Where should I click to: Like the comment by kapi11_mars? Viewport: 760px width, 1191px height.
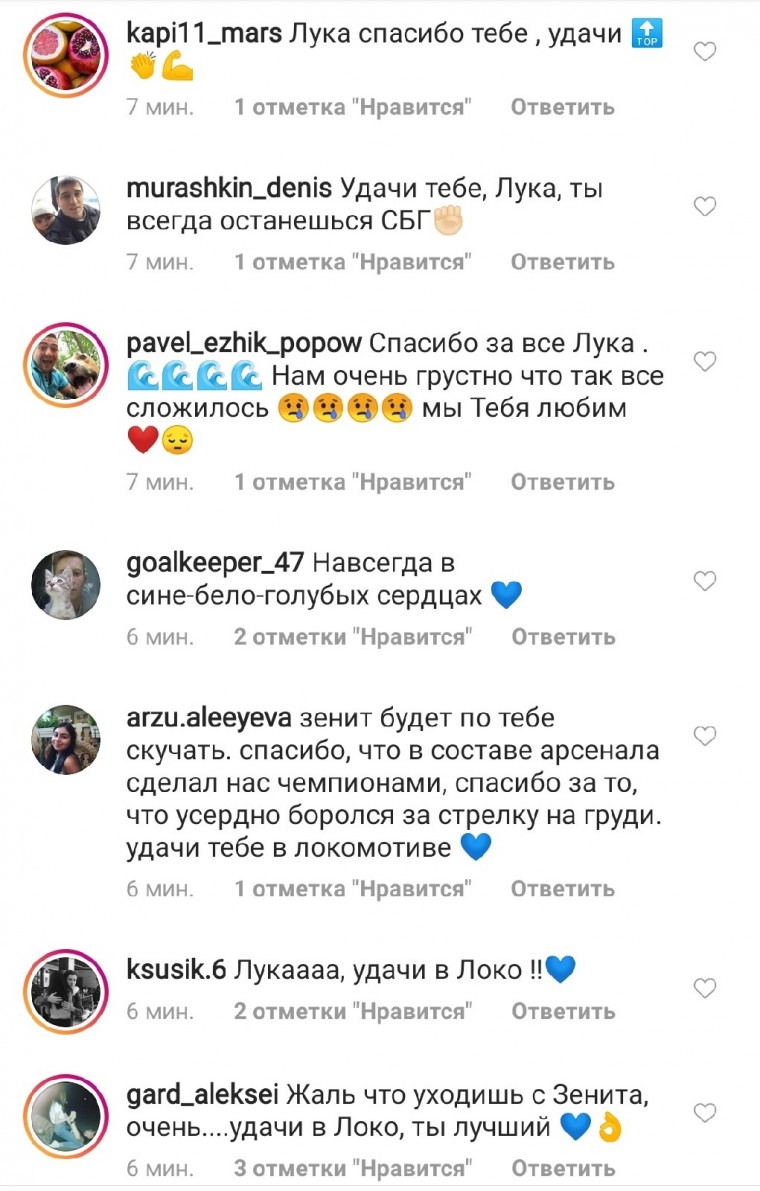click(705, 52)
